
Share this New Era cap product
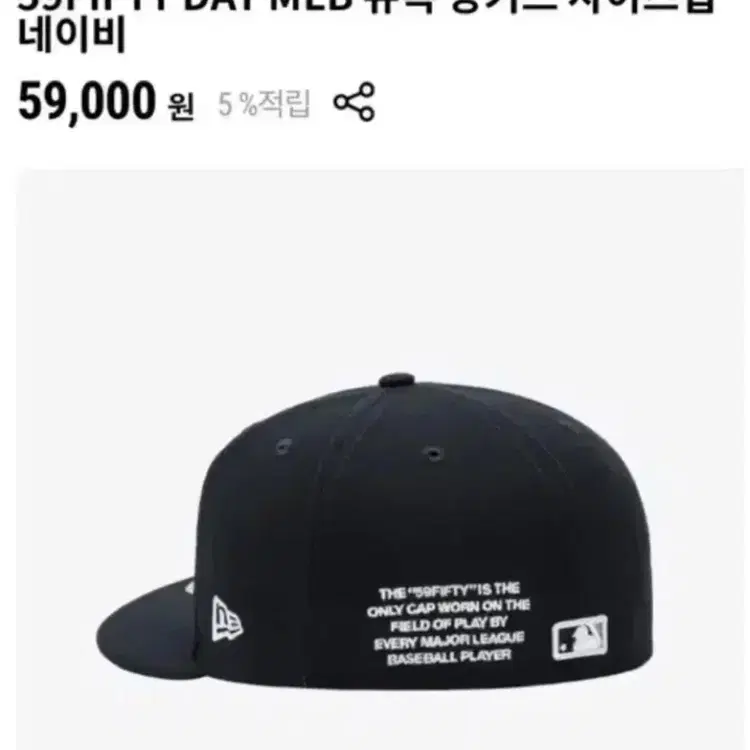[x=354, y=102]
